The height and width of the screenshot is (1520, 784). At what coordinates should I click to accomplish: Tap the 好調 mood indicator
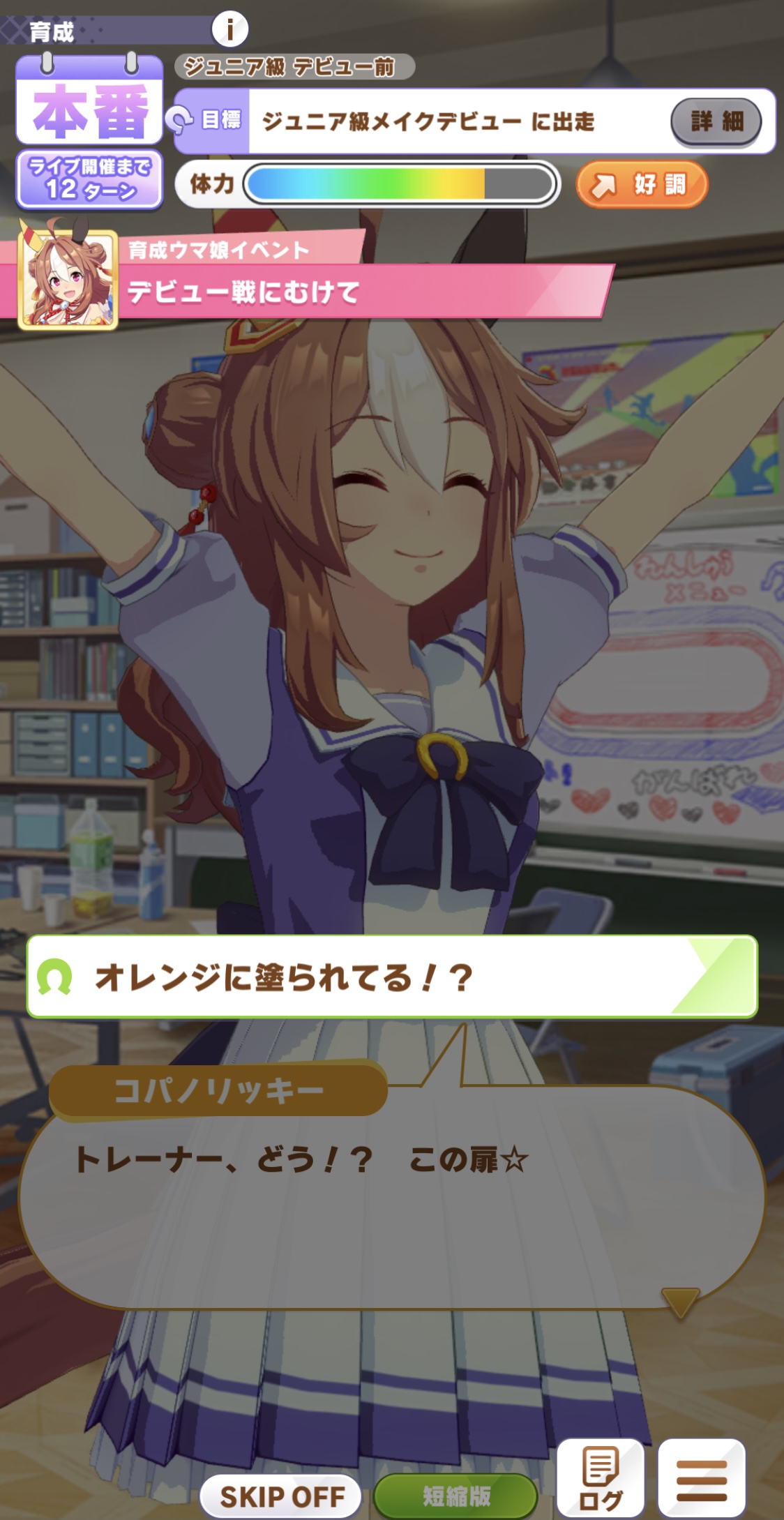pyautogui.click(x=642, y=185)
